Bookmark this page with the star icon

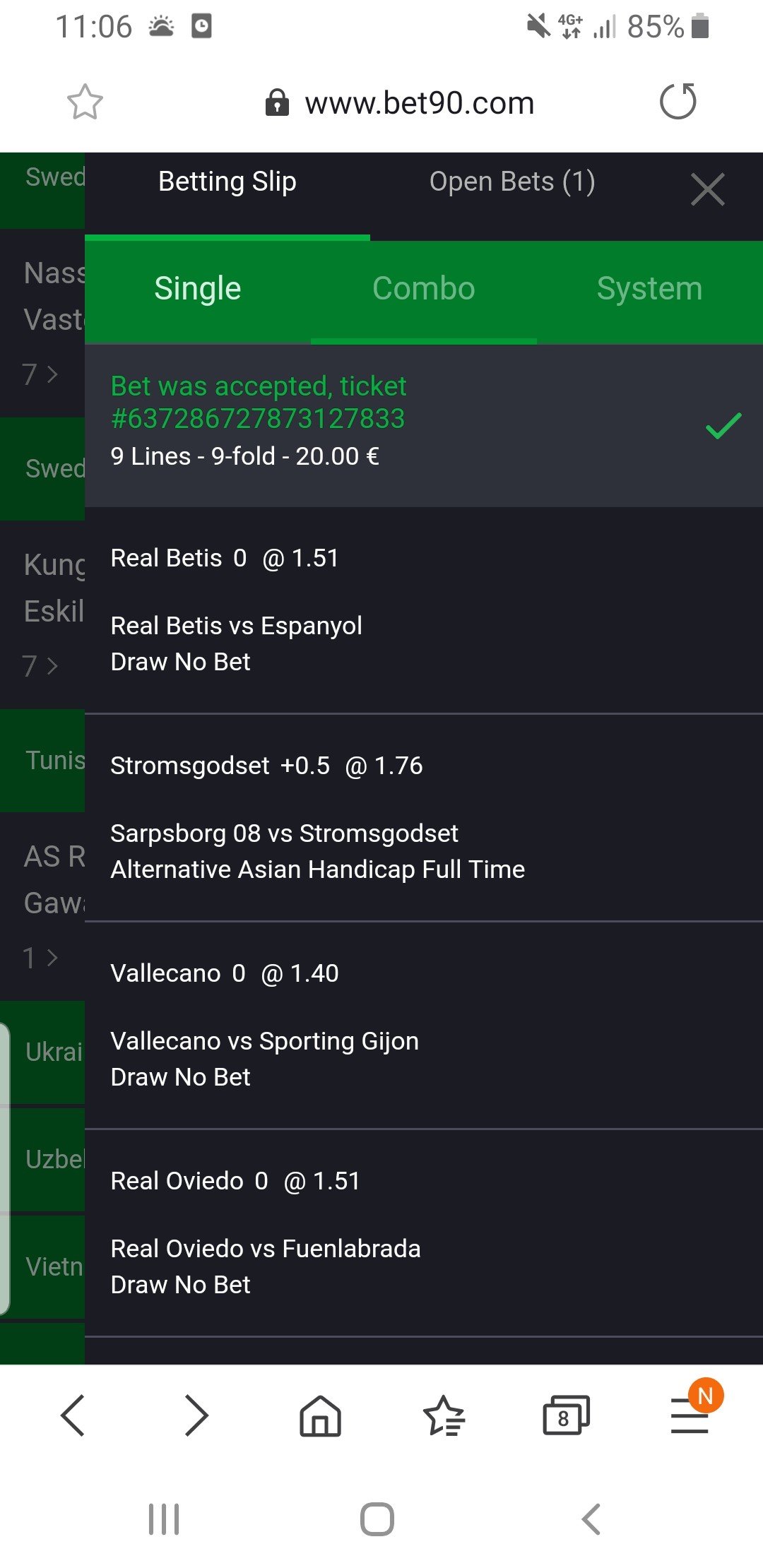pyautogui.click(x=85, y=102)
